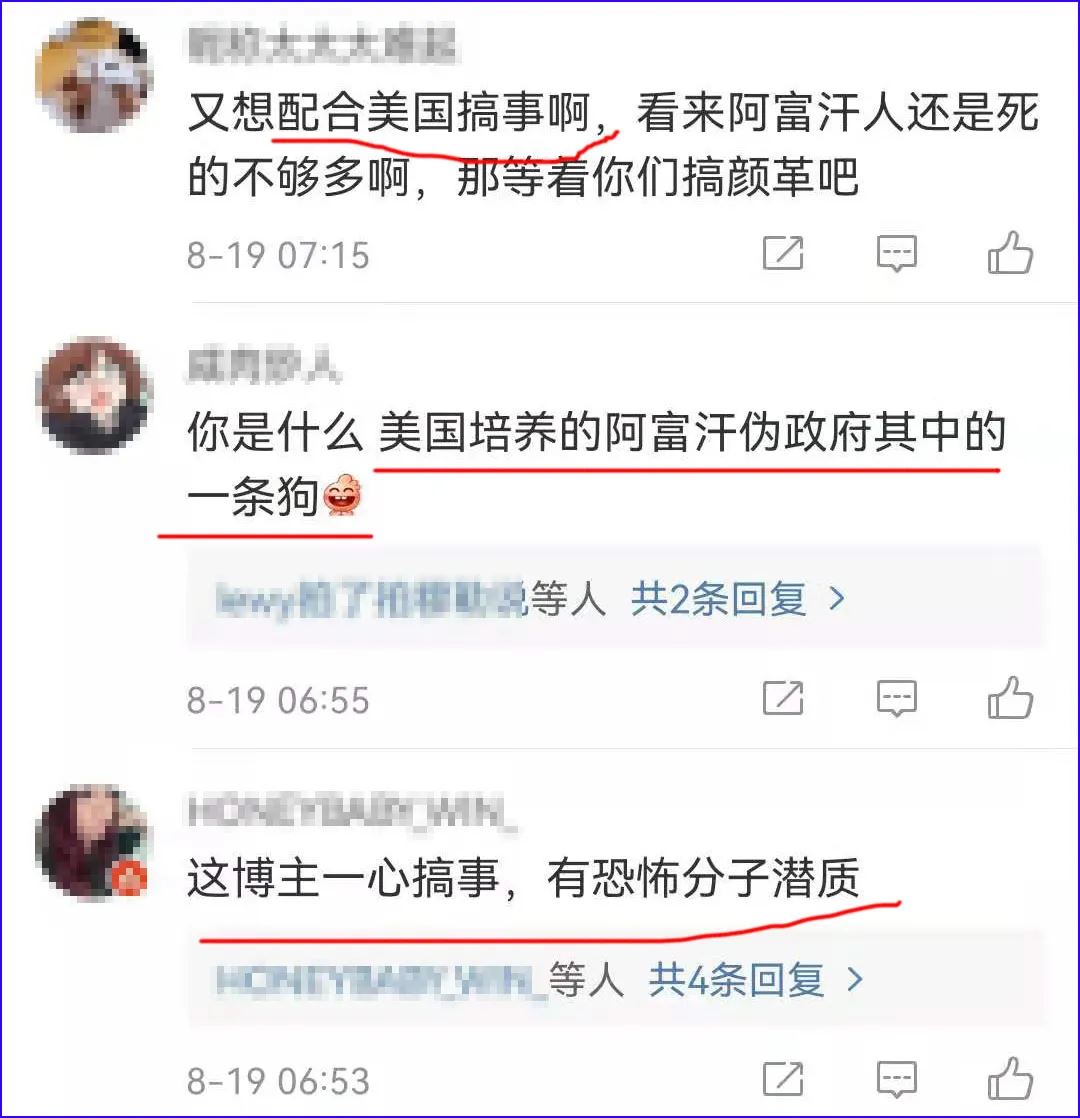Expand the 共4条回复 replies
Image resolution: width=1080 pixels, height=1118 pixels.
pos(755,979)
